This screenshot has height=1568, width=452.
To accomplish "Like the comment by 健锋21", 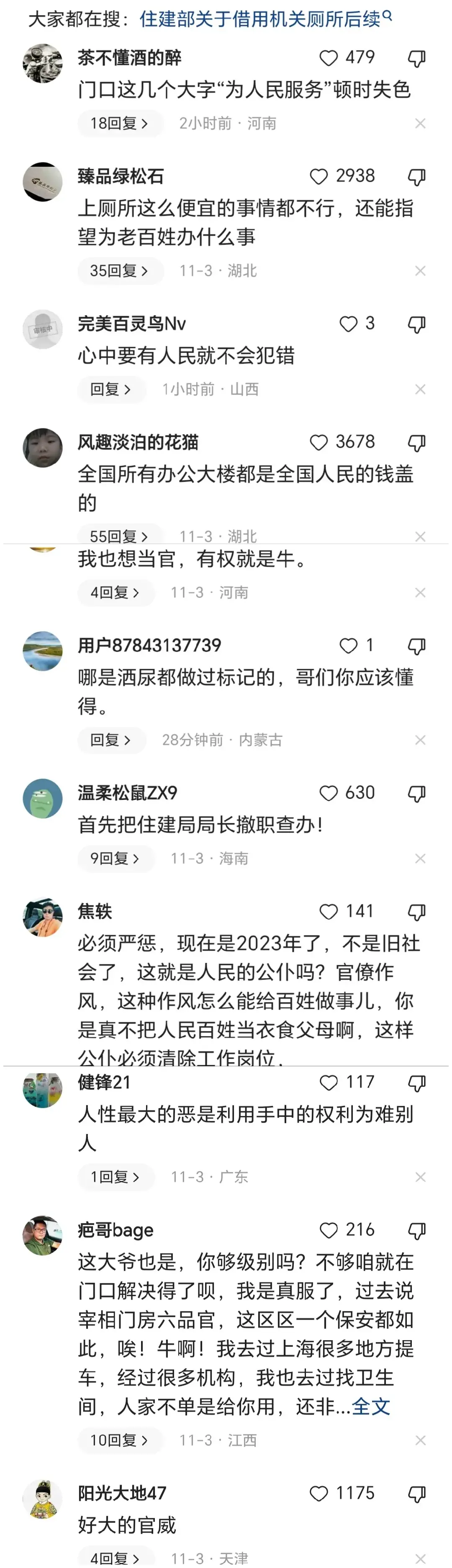I will pos(329,1082).
